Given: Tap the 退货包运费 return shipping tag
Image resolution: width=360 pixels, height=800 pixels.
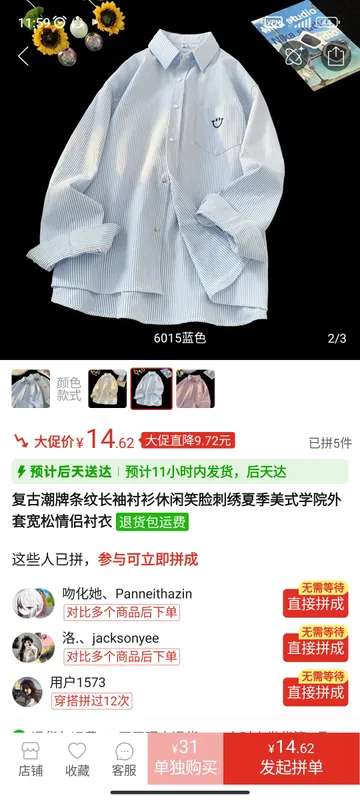Looking at the screenshot, I should pos(152,521).
